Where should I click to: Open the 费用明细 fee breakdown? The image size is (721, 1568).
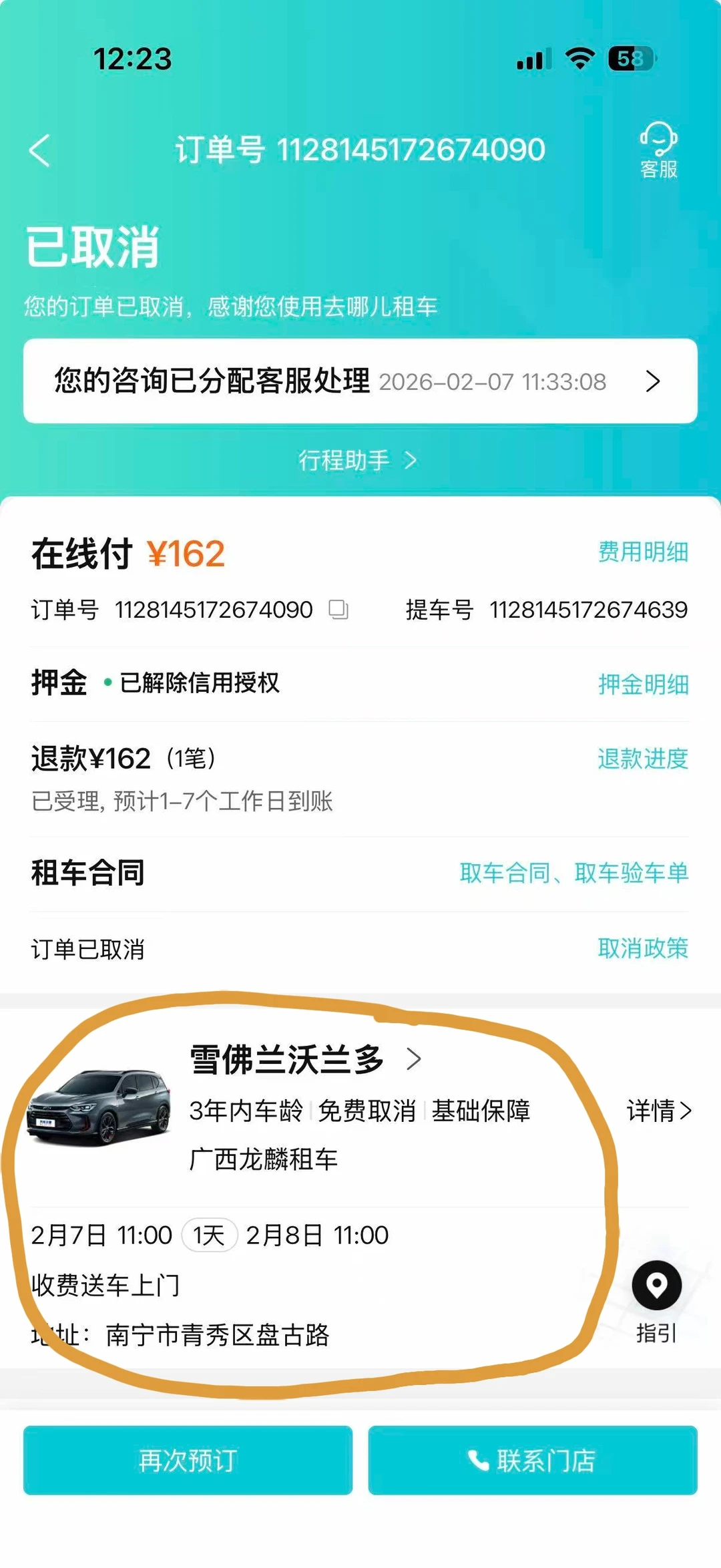(643, 553)
